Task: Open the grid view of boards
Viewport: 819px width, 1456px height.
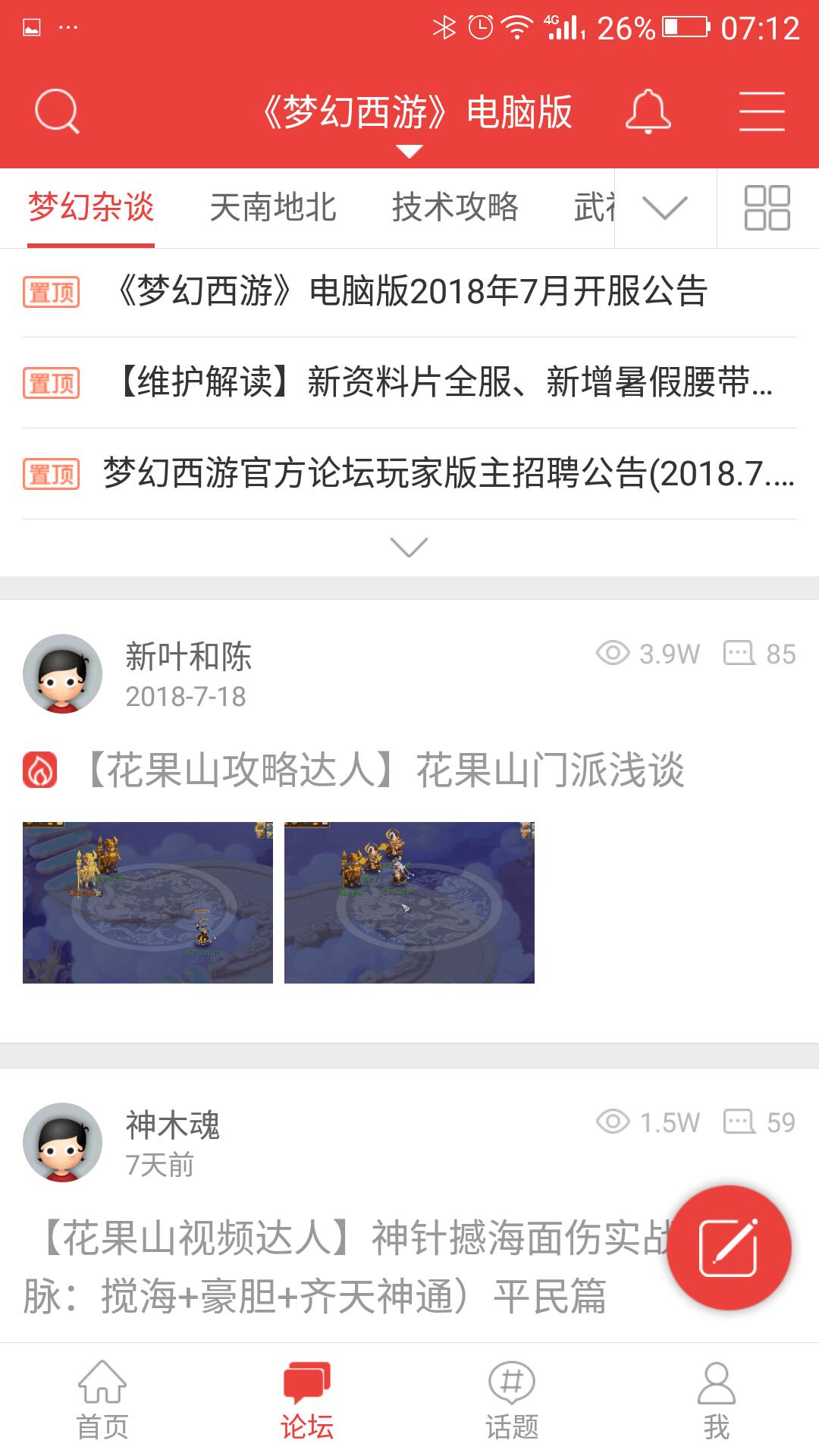Action: tap(767, 208)
